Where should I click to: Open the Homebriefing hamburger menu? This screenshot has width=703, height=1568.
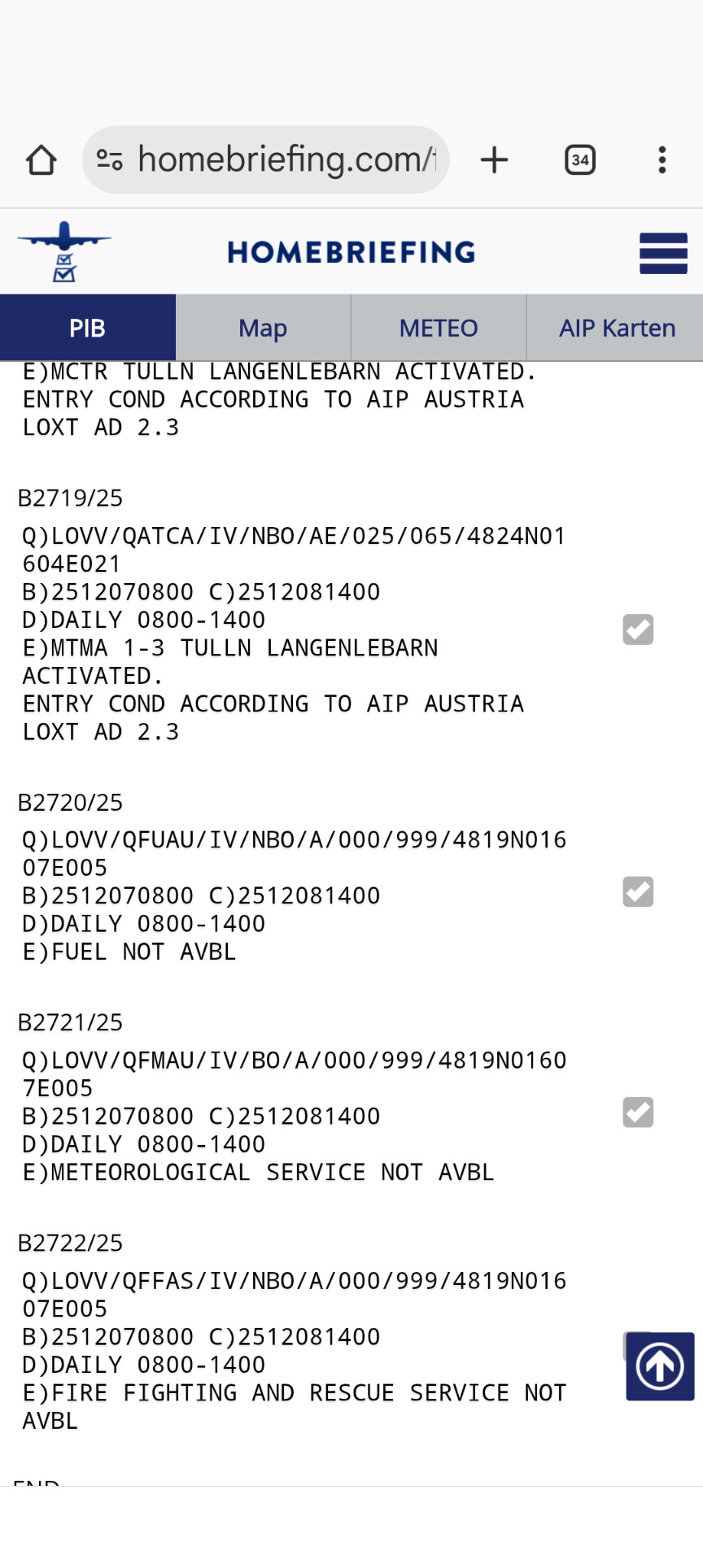pyautogui.click(x=663, y=252)
